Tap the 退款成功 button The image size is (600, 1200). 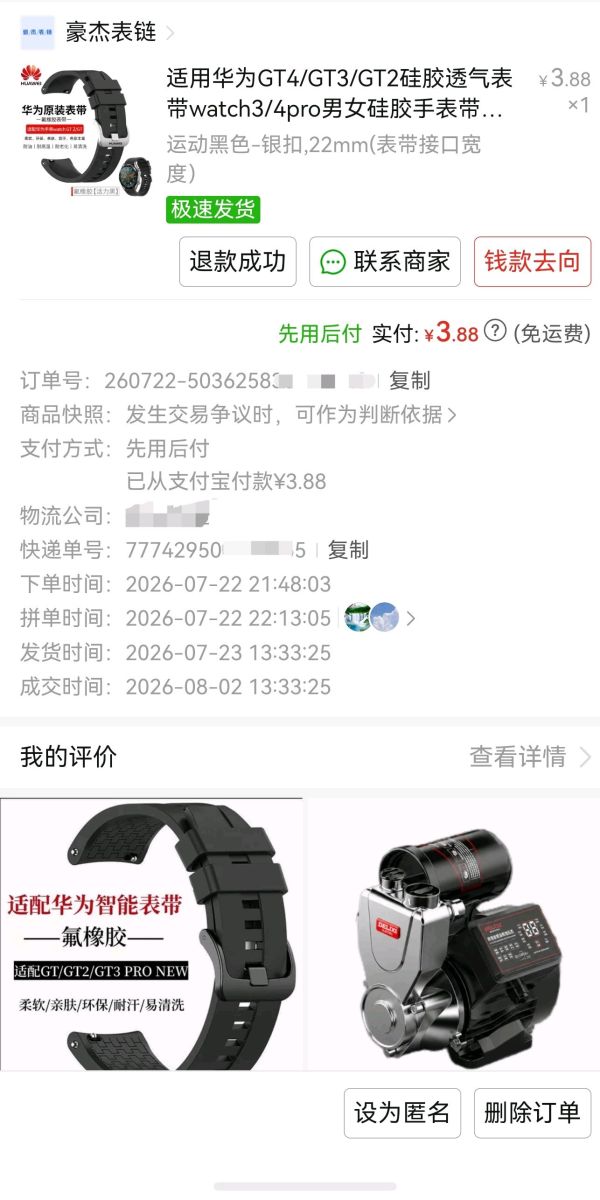point(237,262)
